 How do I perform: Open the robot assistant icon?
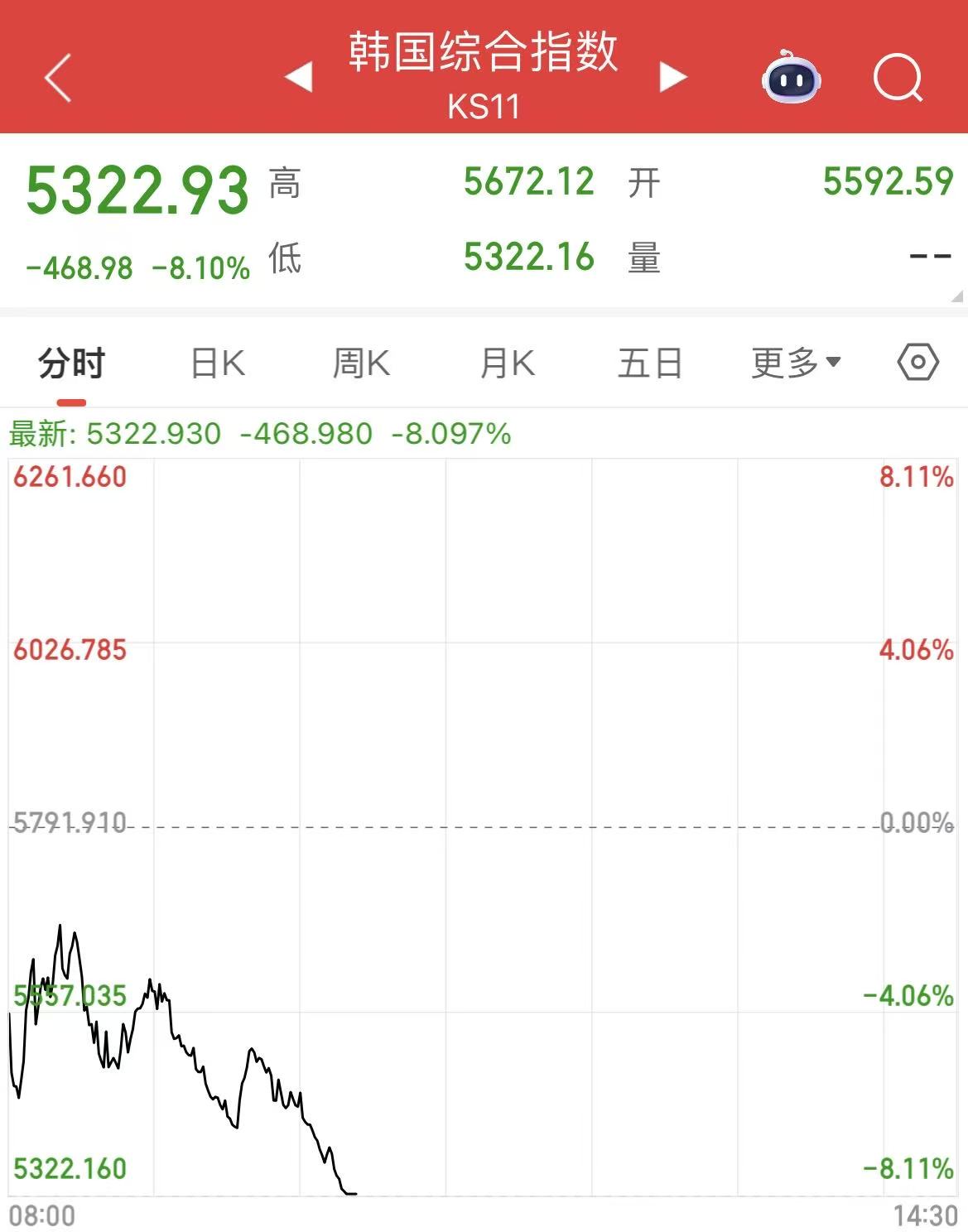[791, 78]
